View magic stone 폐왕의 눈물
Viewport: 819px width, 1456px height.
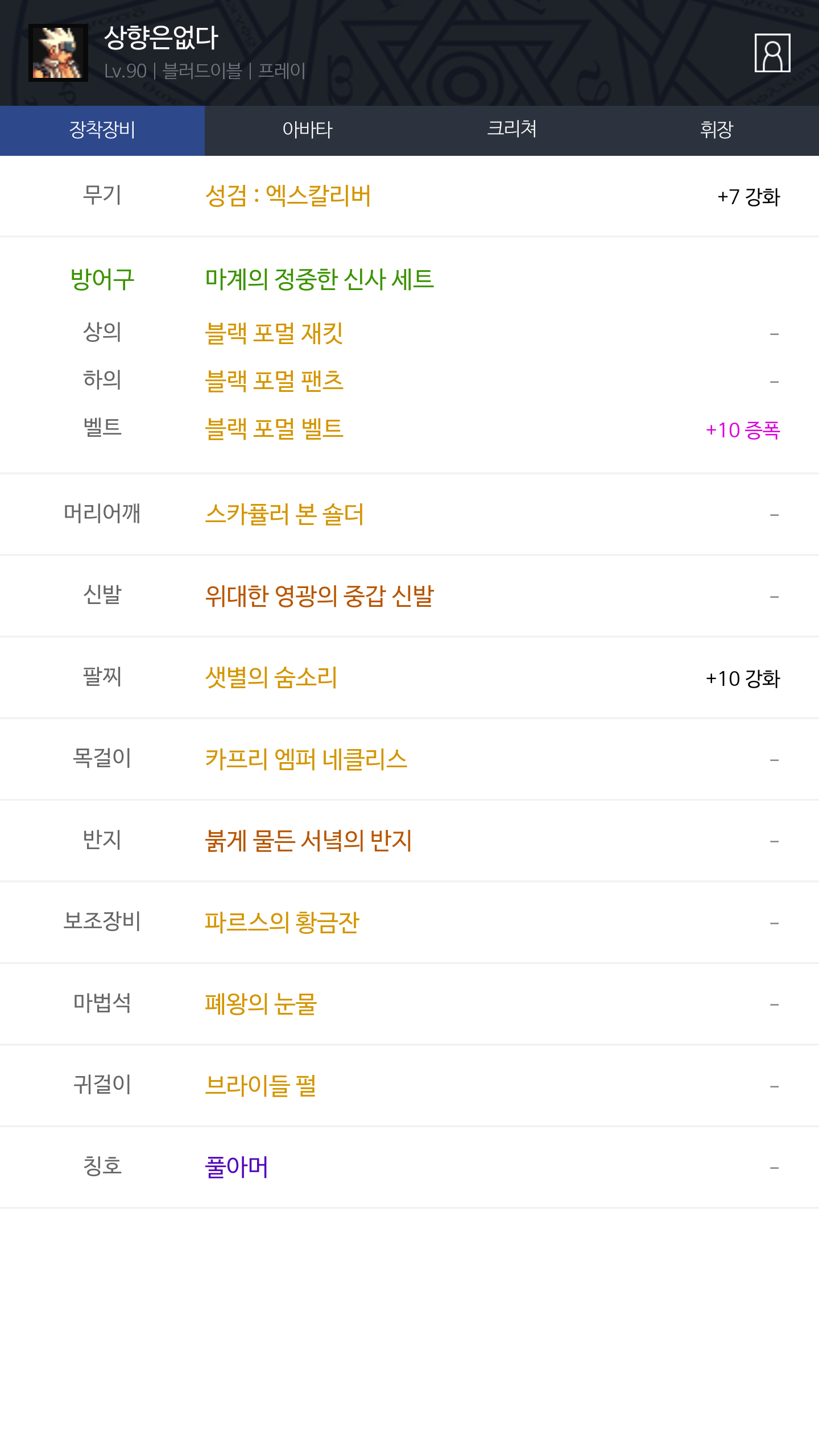(260, 1004)
